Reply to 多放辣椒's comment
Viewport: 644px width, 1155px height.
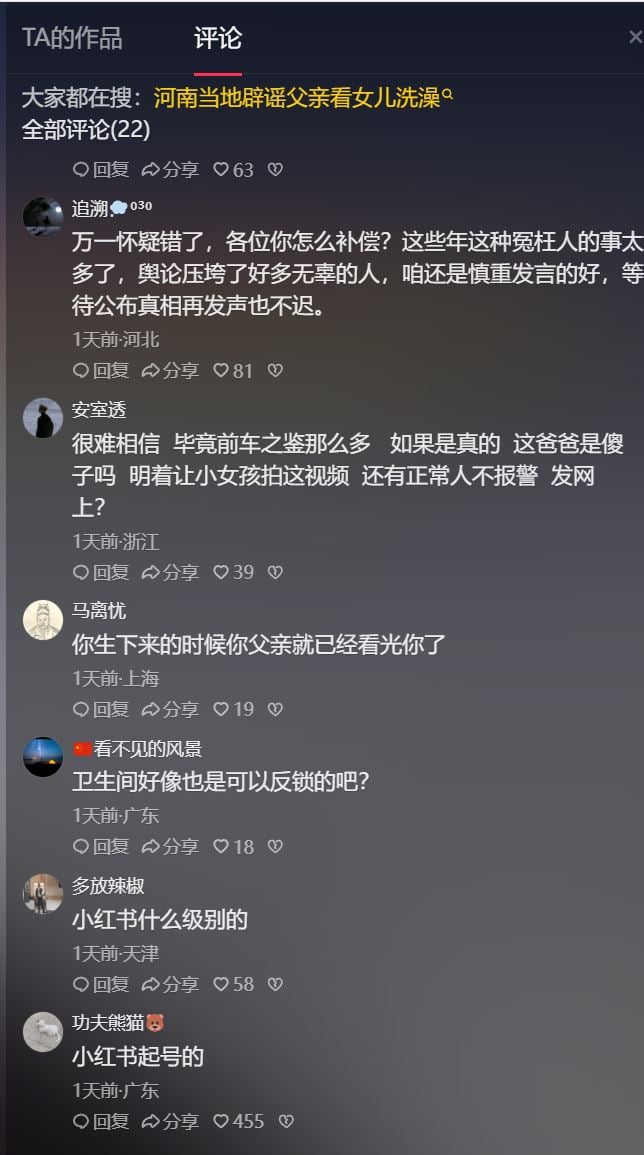click(101, 985)
